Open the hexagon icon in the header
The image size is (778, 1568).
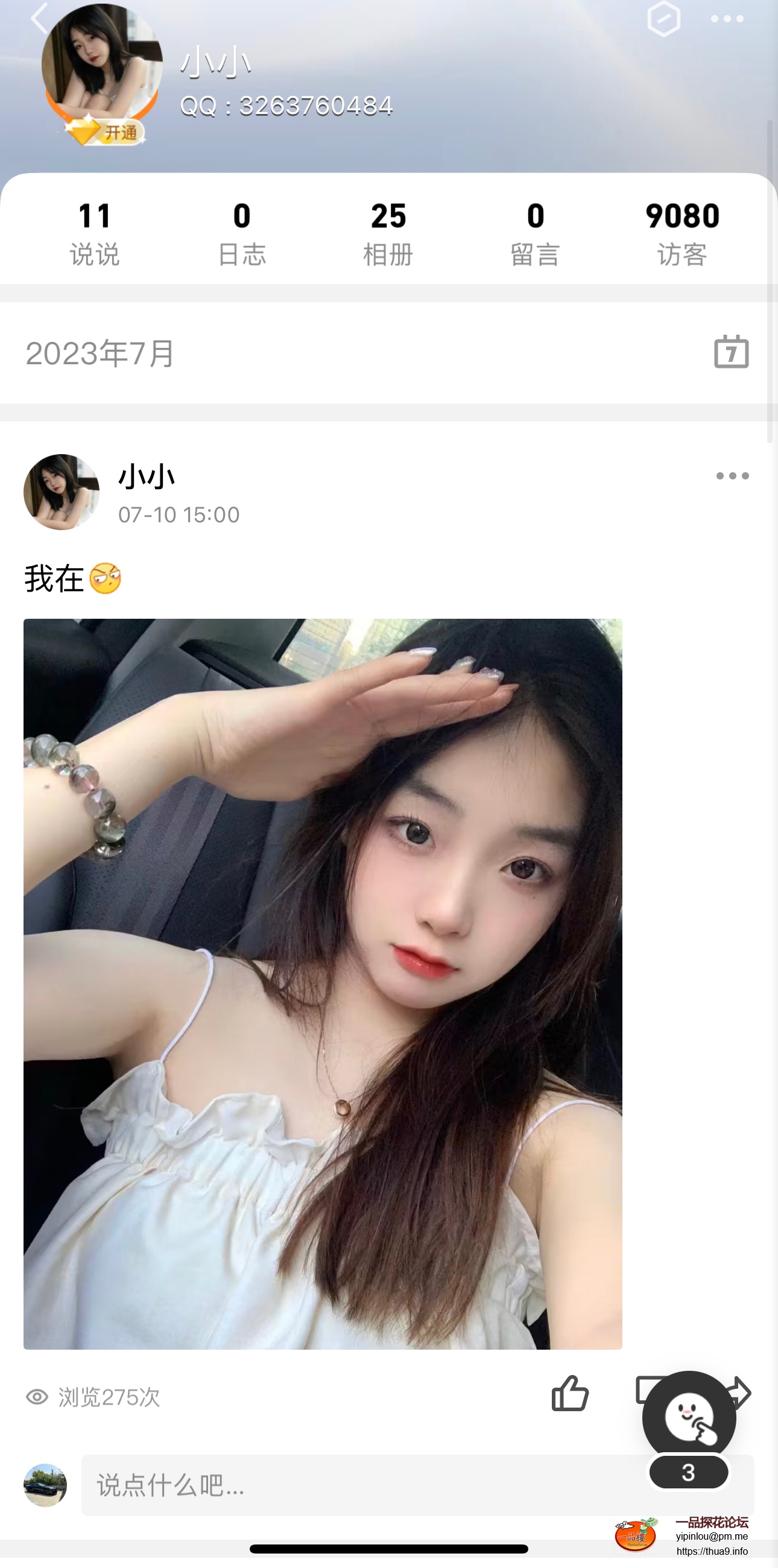coord(663,19)
